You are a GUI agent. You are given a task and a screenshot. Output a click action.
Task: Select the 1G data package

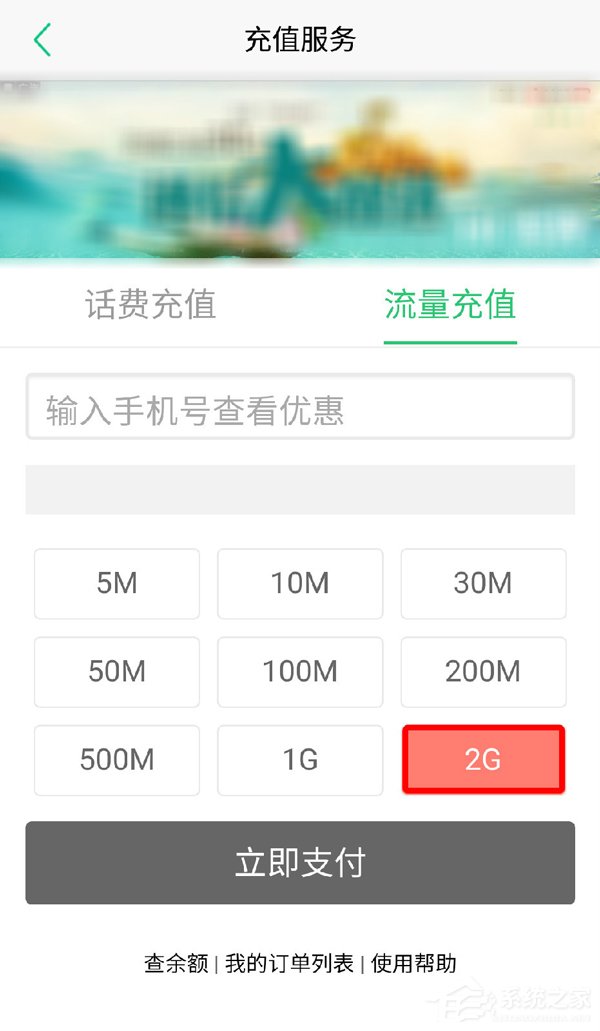(300, 760)
